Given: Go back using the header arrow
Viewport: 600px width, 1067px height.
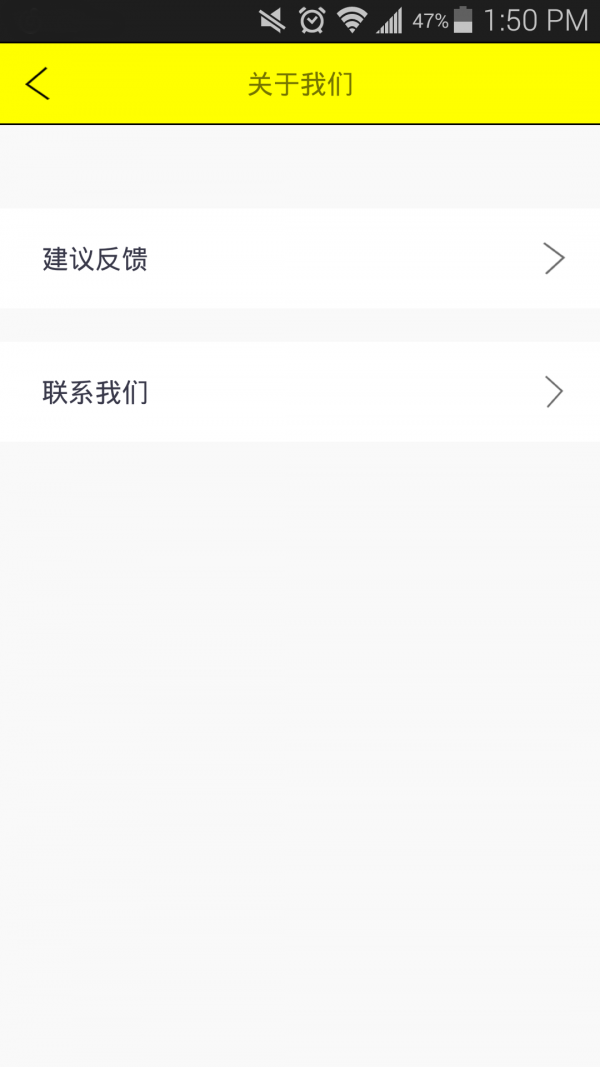Looking at the screenshot, I should click(37, 84).
